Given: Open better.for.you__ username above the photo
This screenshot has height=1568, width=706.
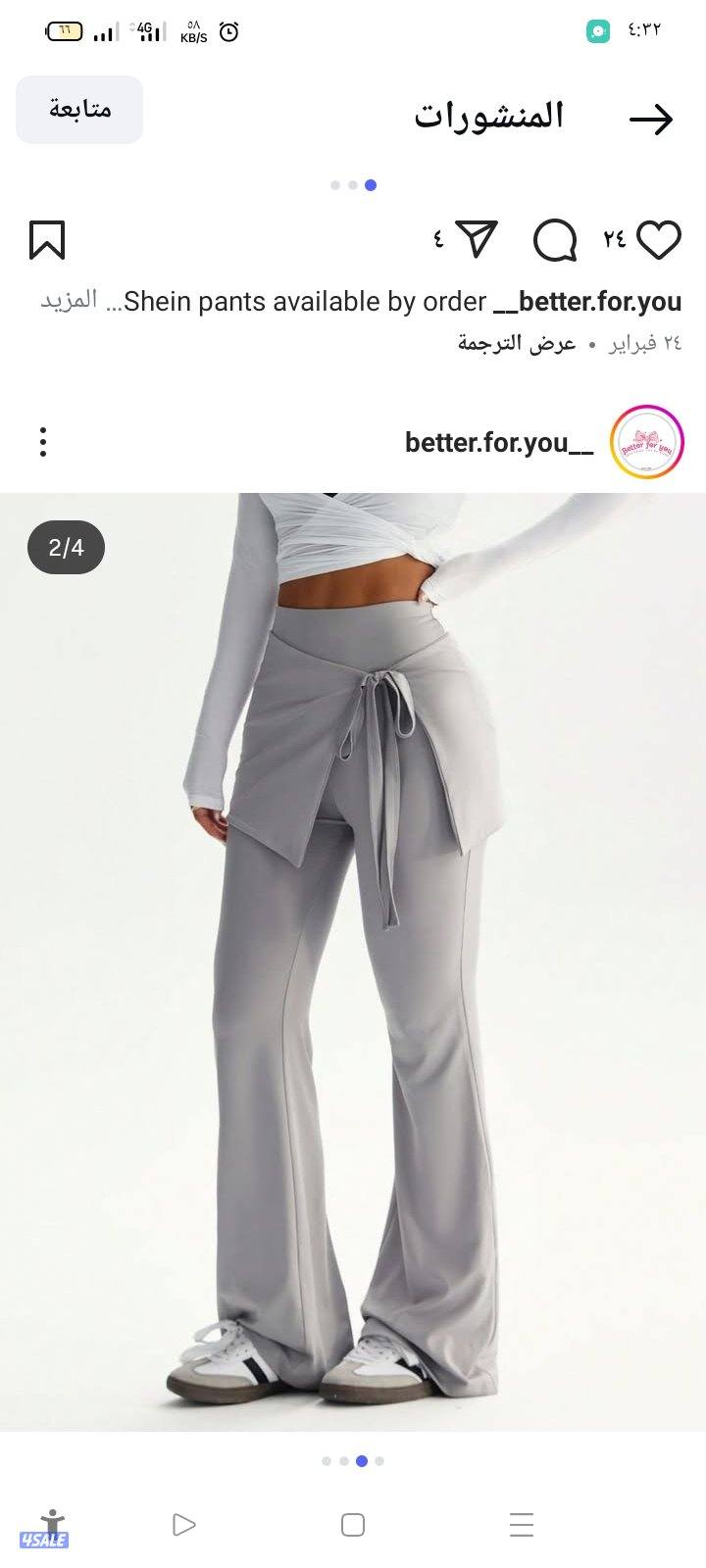Looking at the screenshot, I should 499,443.
